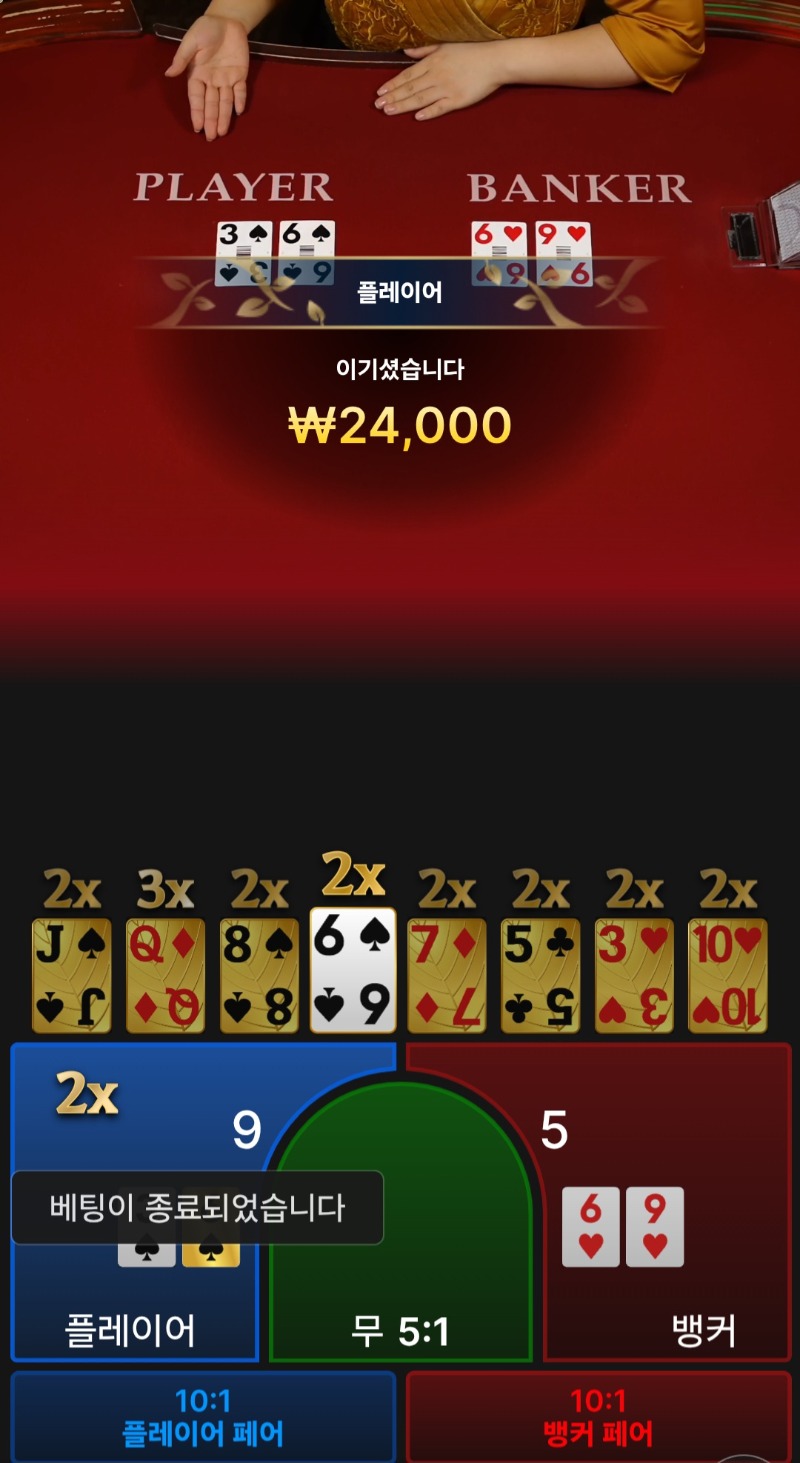Viewport: 800px width, 1463px height.
Task: Bet on 뱅커 페어 10:1
Action: click(598, 1418)
